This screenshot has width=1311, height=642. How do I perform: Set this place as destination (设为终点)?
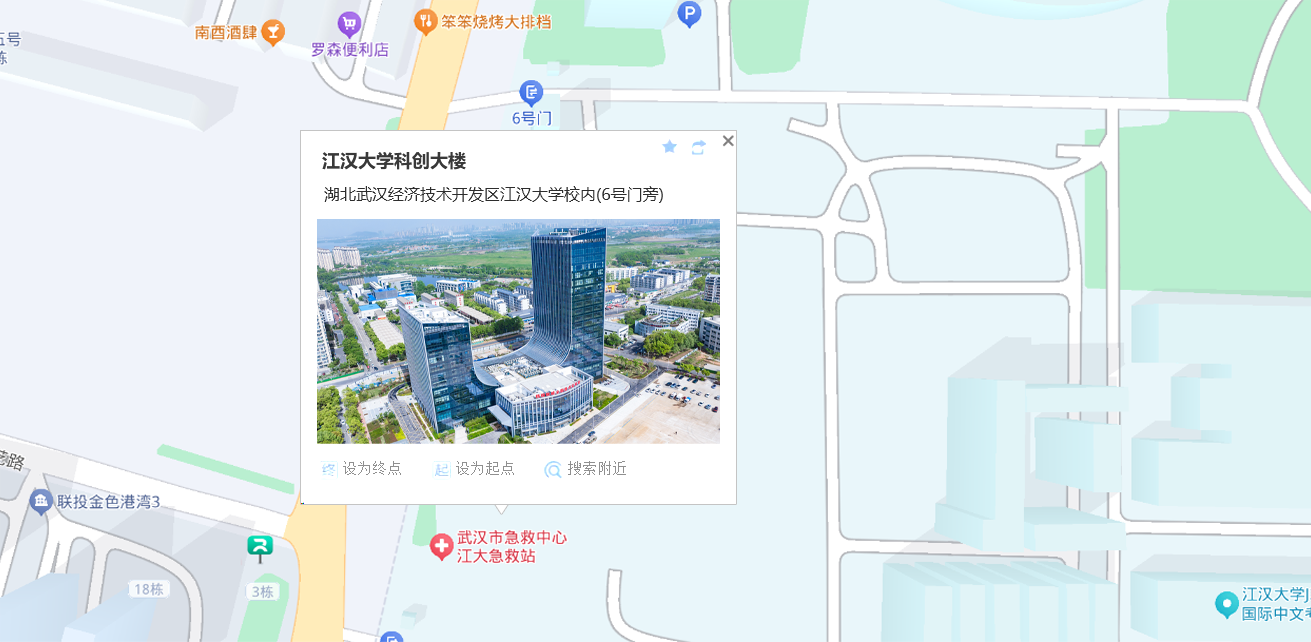[362, 469]
